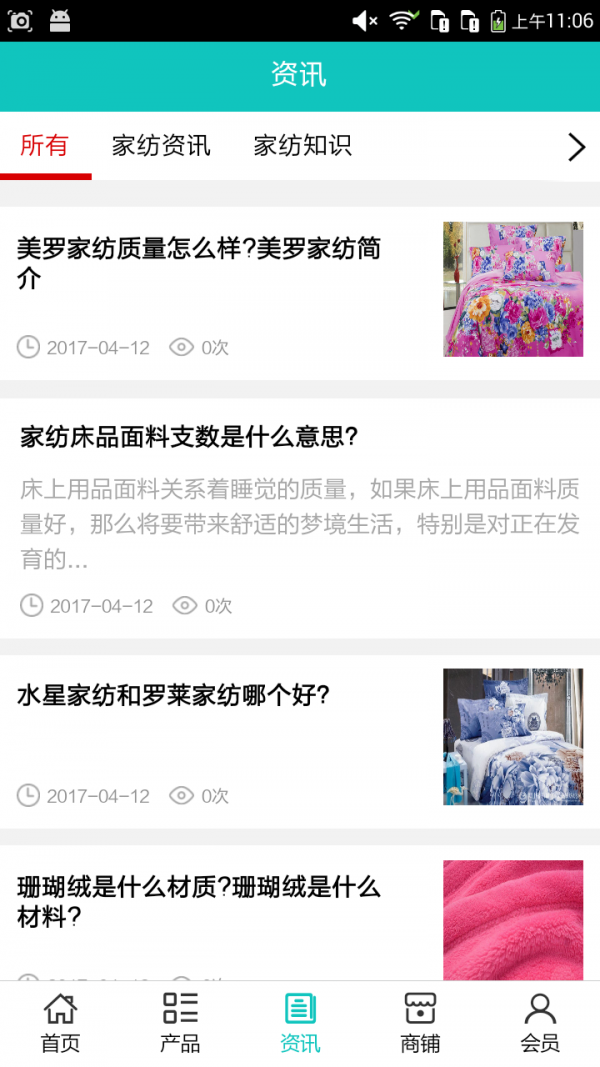This screenshot has height=1067, width=600.
Task: View article 珊瑚绒是什么材质?珊瑚绒是什么材料?
Action: (199, 901)
